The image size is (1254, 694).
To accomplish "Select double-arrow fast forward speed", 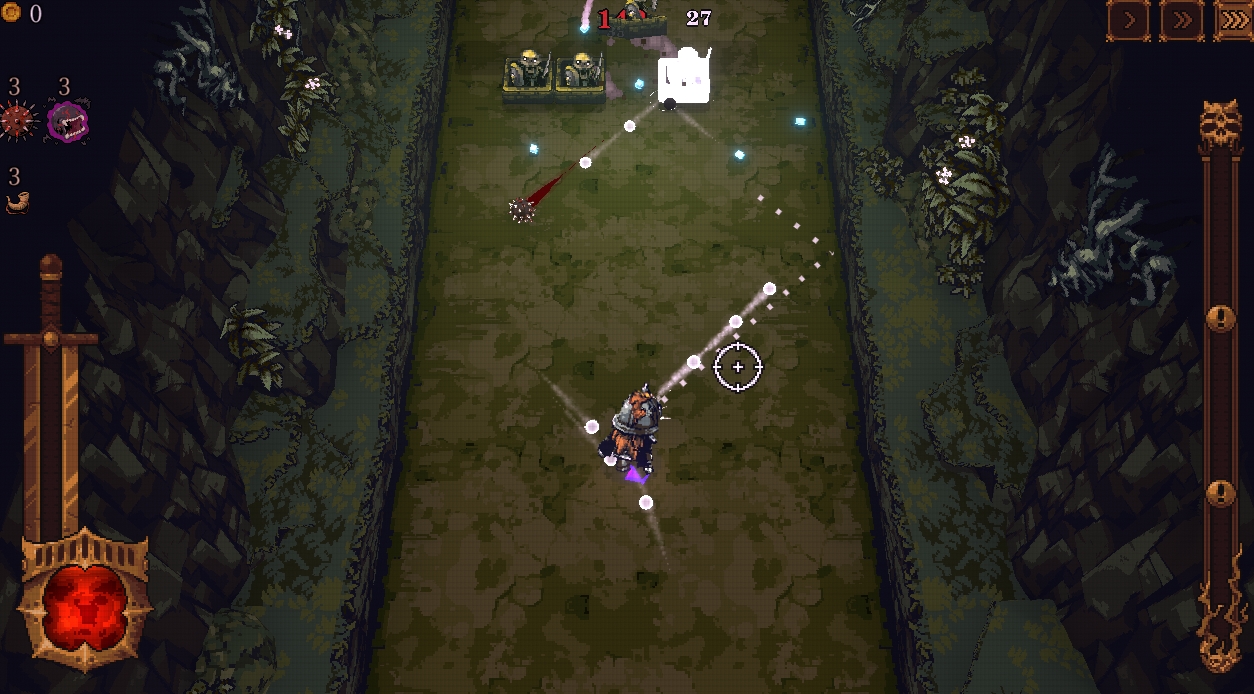I will click(x=1181, y=20).
